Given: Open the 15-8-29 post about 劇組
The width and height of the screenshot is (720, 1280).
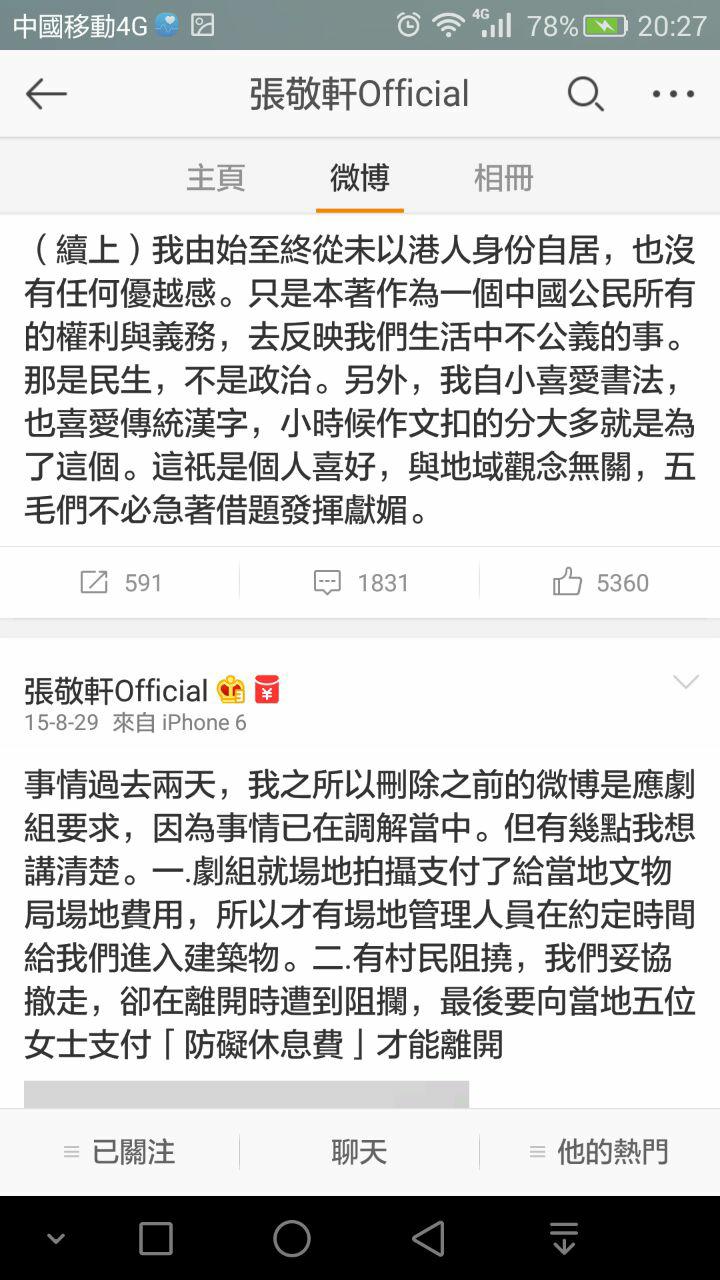Looking at the screenshot, I should pyautogui.click(x=360, y=915).
